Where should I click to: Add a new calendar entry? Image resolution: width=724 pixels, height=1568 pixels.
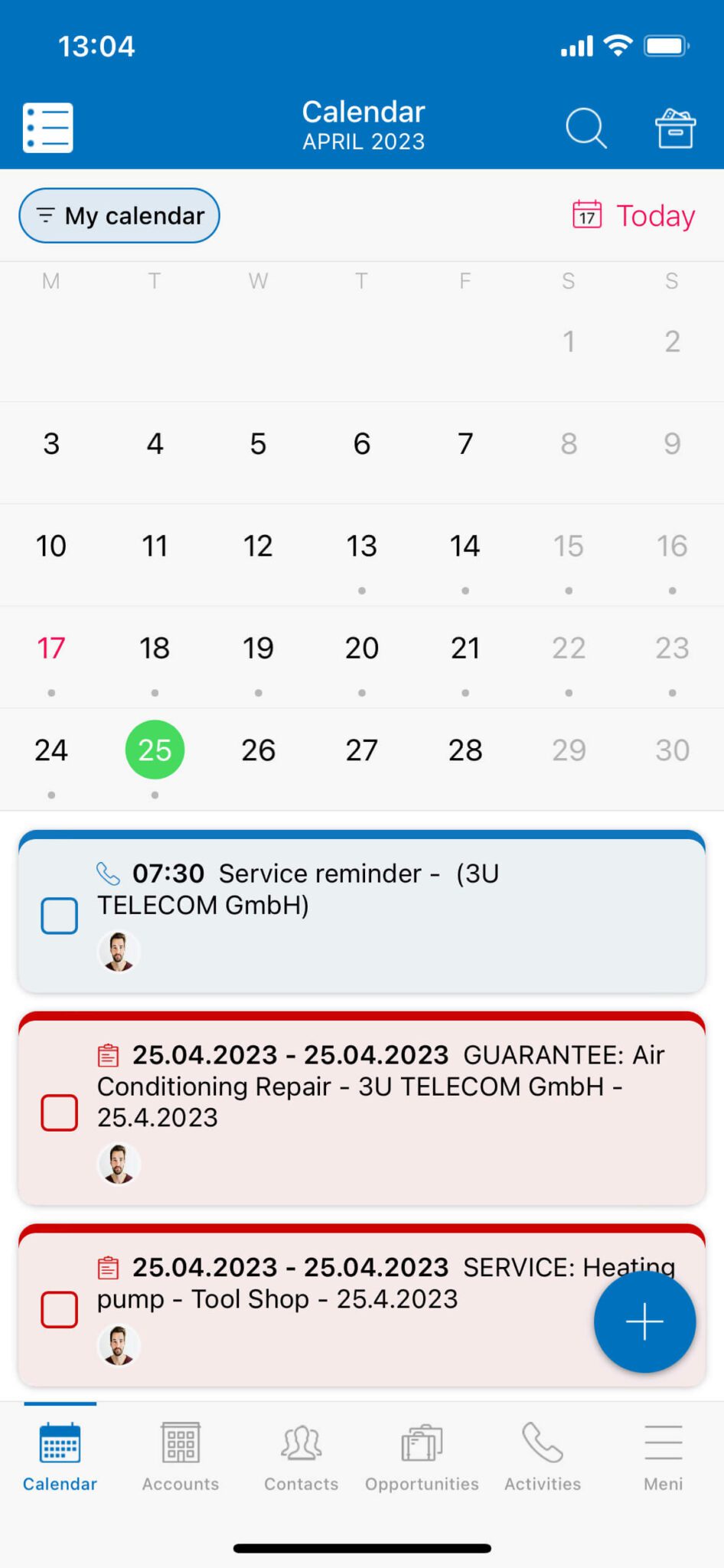tap(644, 1321)
